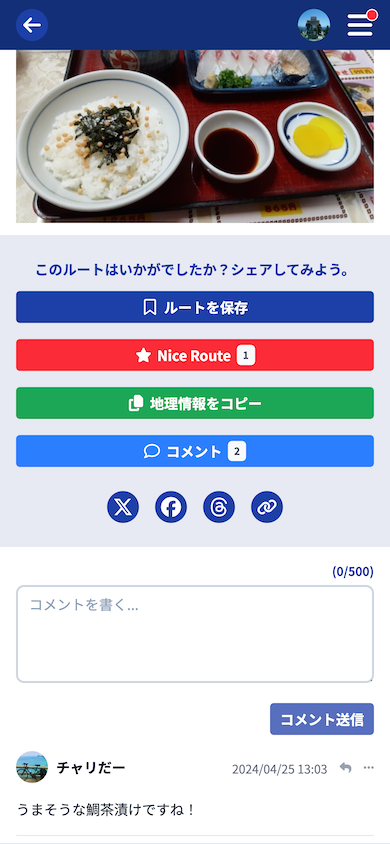Open more options on チャリだー's comment
Image resolution: width=390 pixels, height=844 pixels.
(368, 768)
